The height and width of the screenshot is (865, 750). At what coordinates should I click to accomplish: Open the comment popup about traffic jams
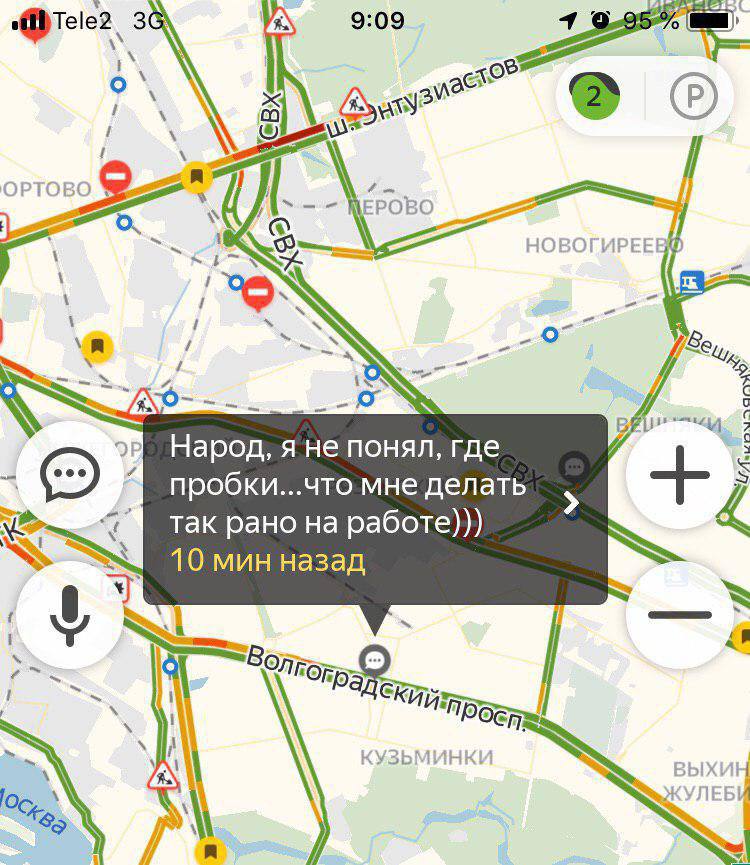point(375,508)
